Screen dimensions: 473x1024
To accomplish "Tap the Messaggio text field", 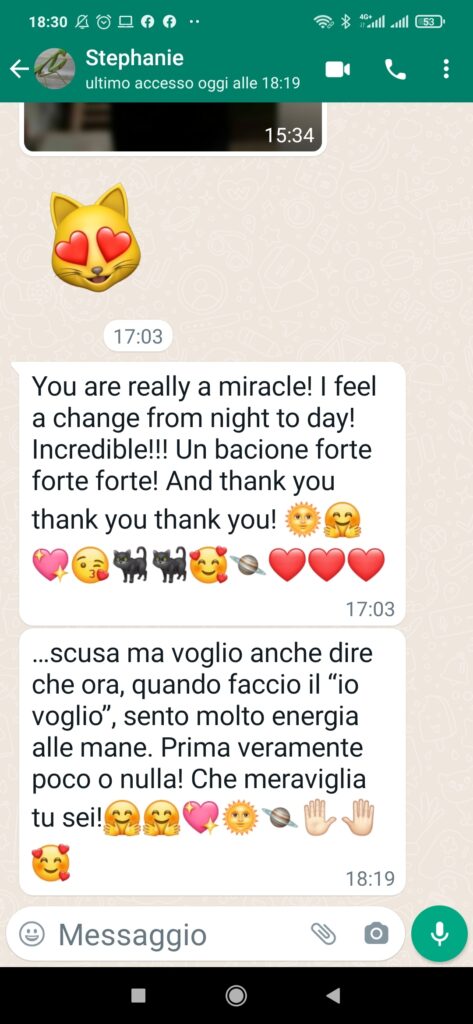I will tap(176, 935).
